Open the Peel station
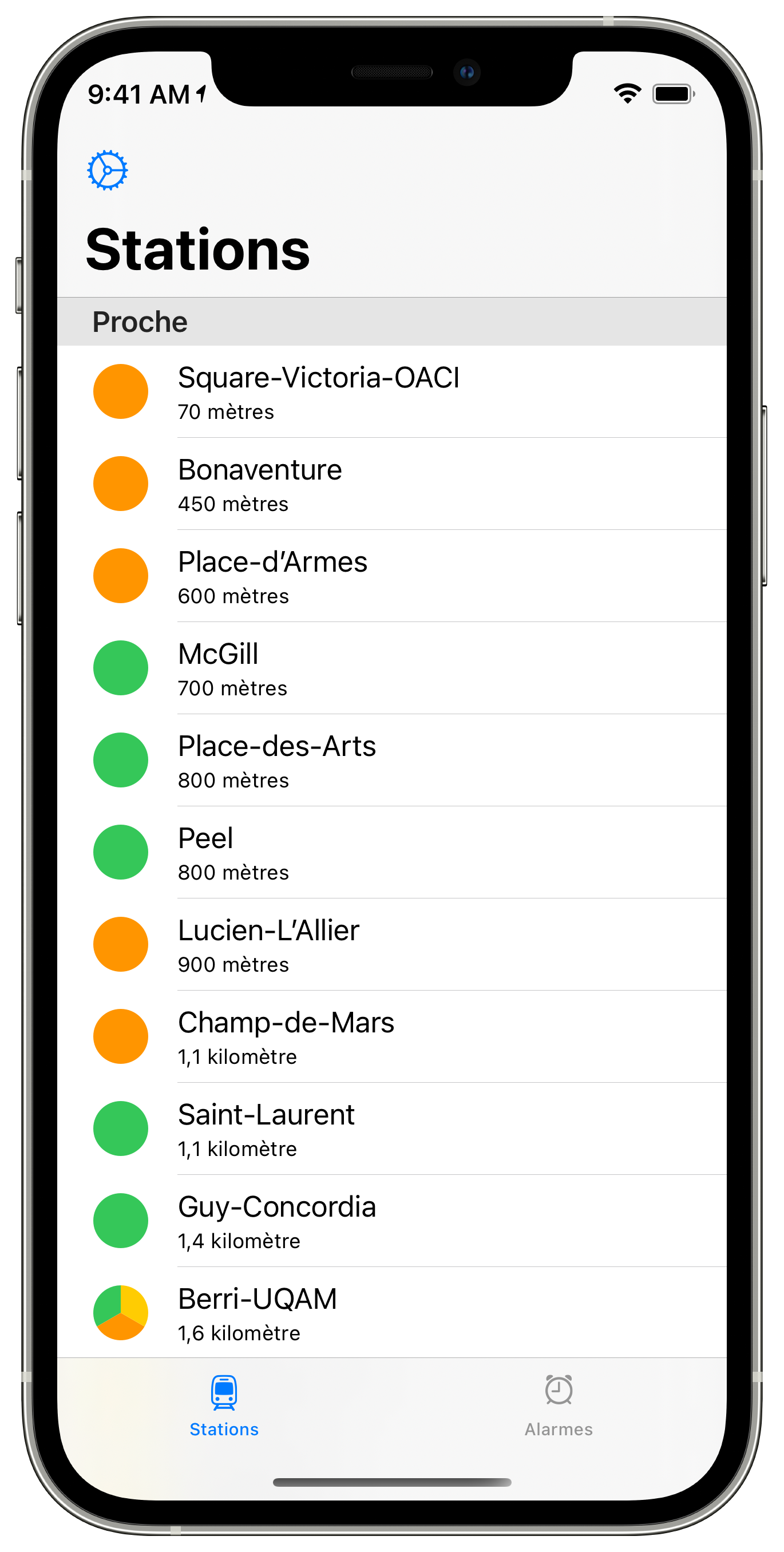The height and width of the screenshot is (1552, 784). point(391,853)
